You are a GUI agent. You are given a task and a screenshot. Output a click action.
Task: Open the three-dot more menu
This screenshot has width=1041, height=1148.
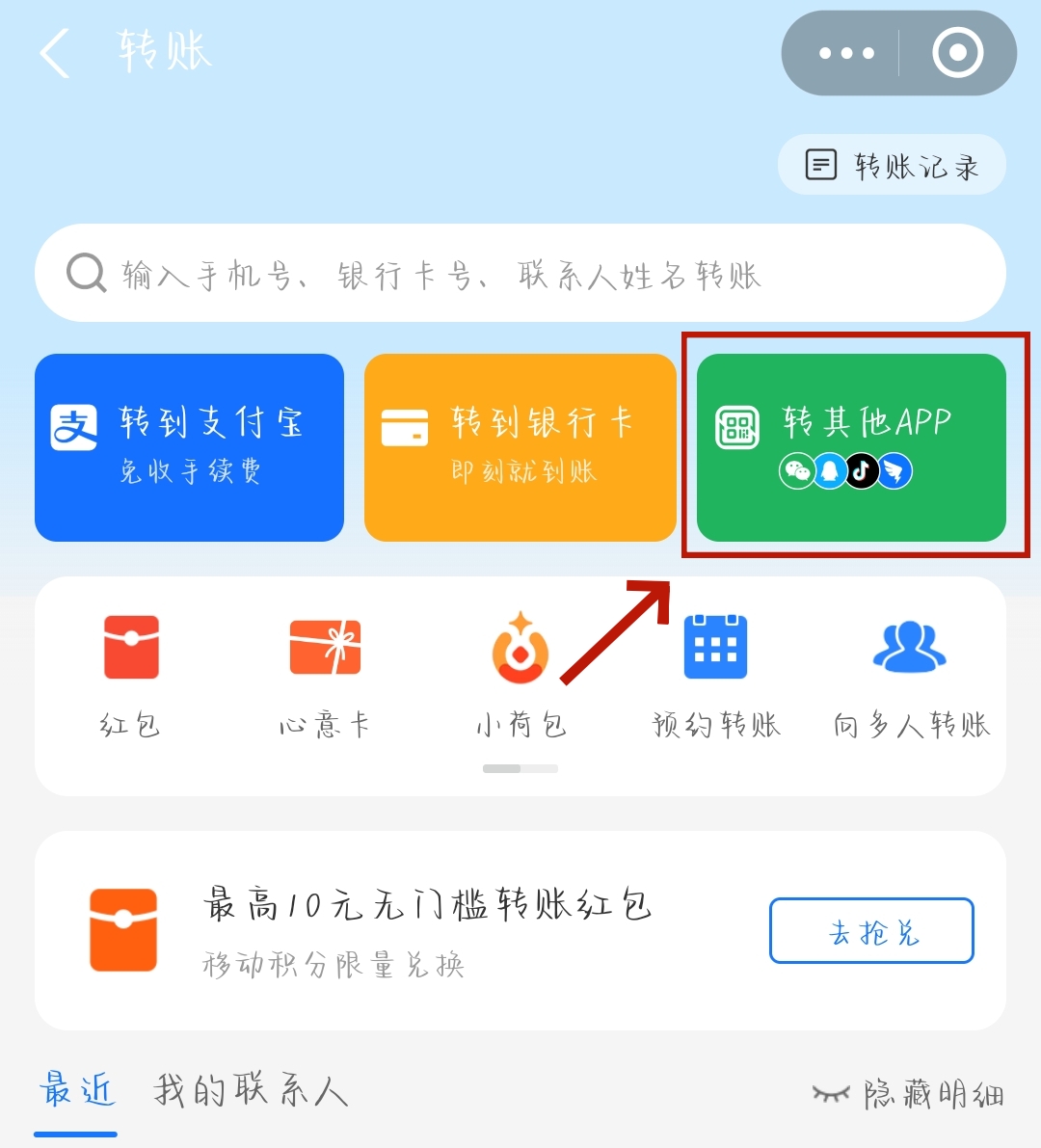845,53
